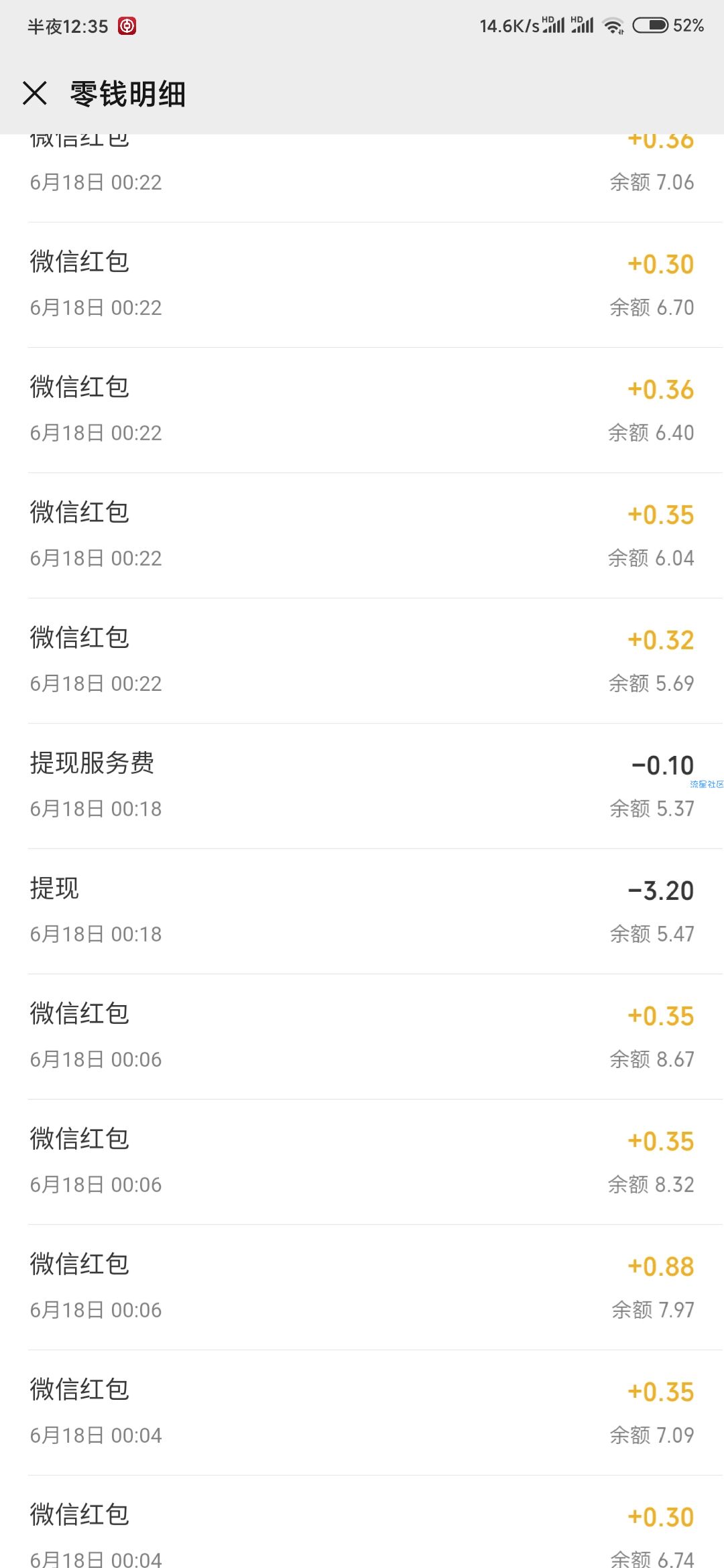Open the 提现服务费 -0.10 record

coord(362,786)
